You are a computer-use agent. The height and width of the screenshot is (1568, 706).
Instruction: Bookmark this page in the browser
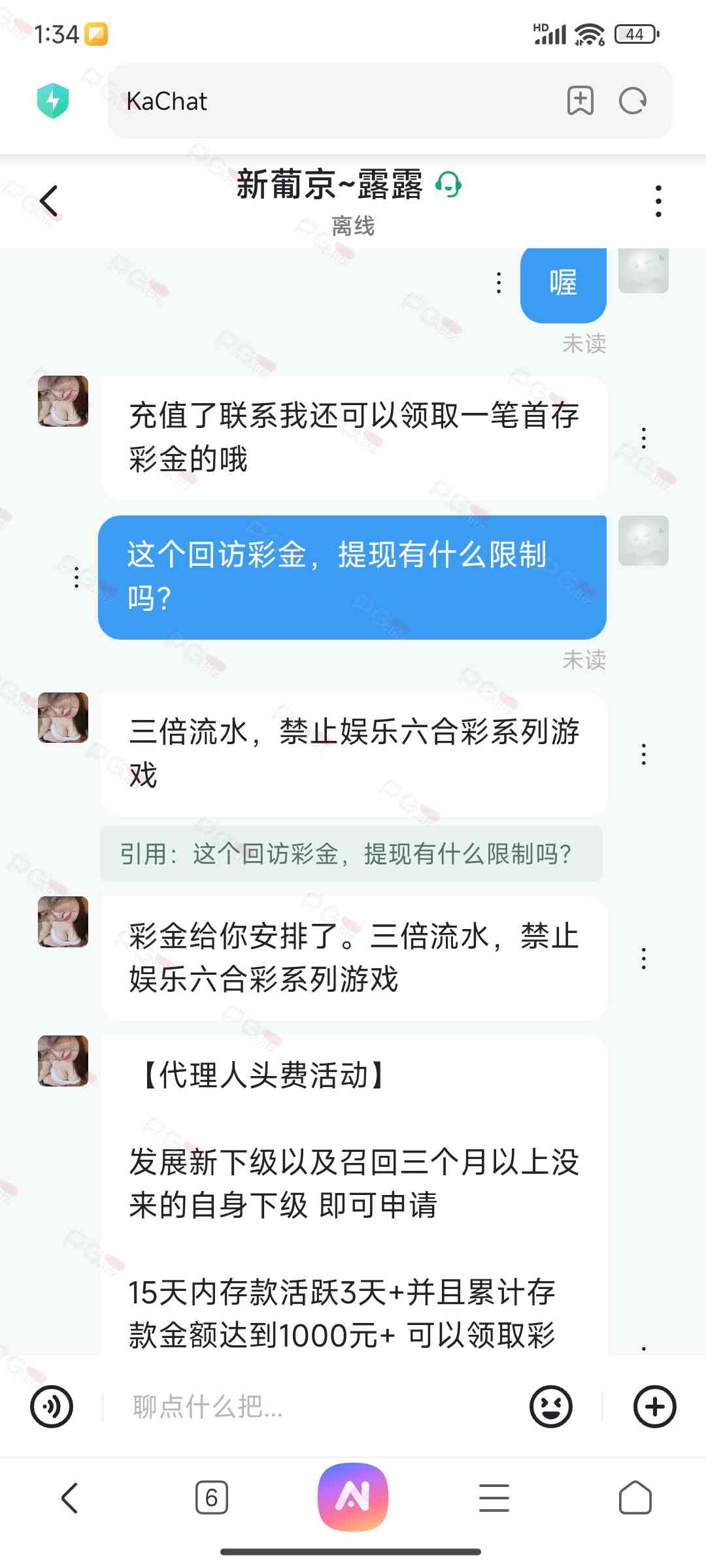coord(580,101)
